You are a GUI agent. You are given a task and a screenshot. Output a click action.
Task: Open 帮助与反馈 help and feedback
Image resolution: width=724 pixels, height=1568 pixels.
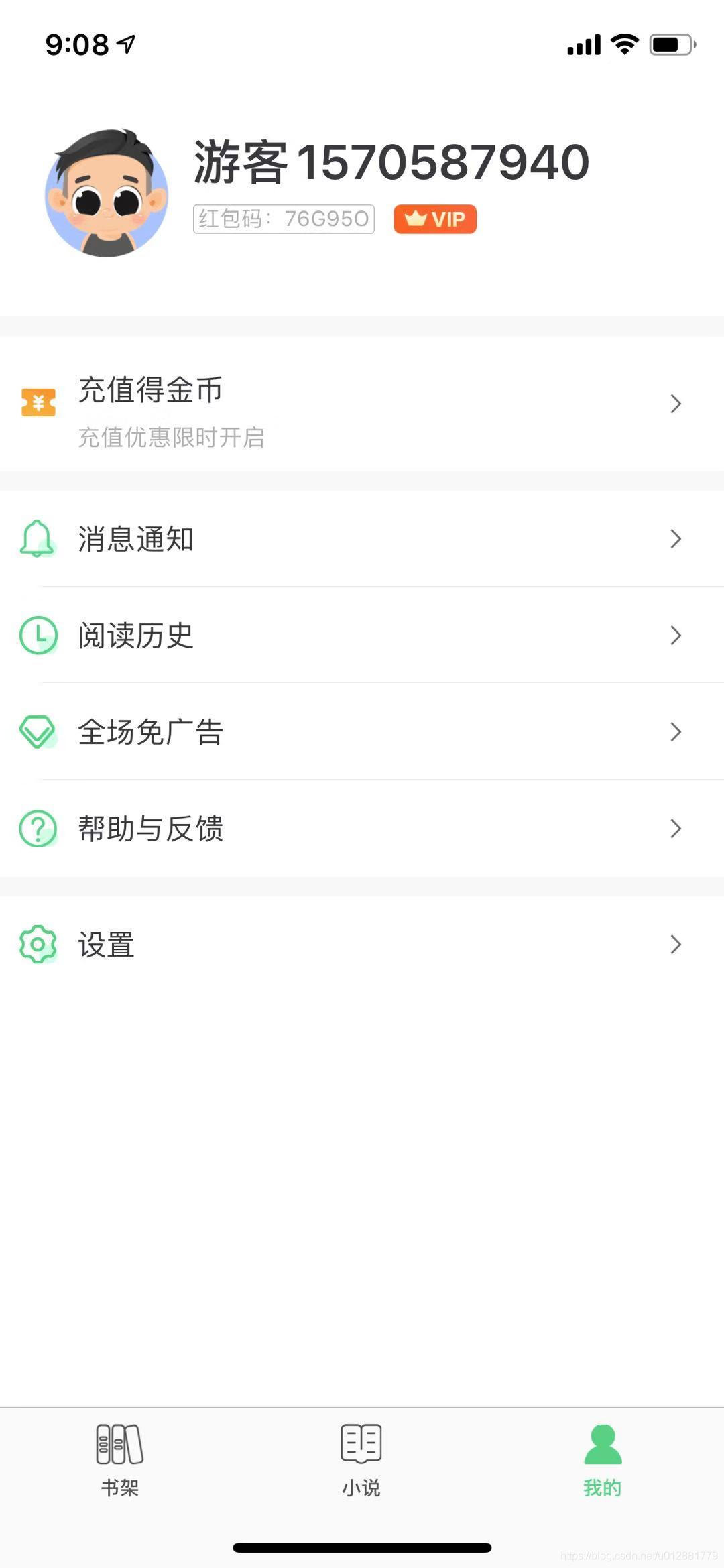click(x=362, y=829)
